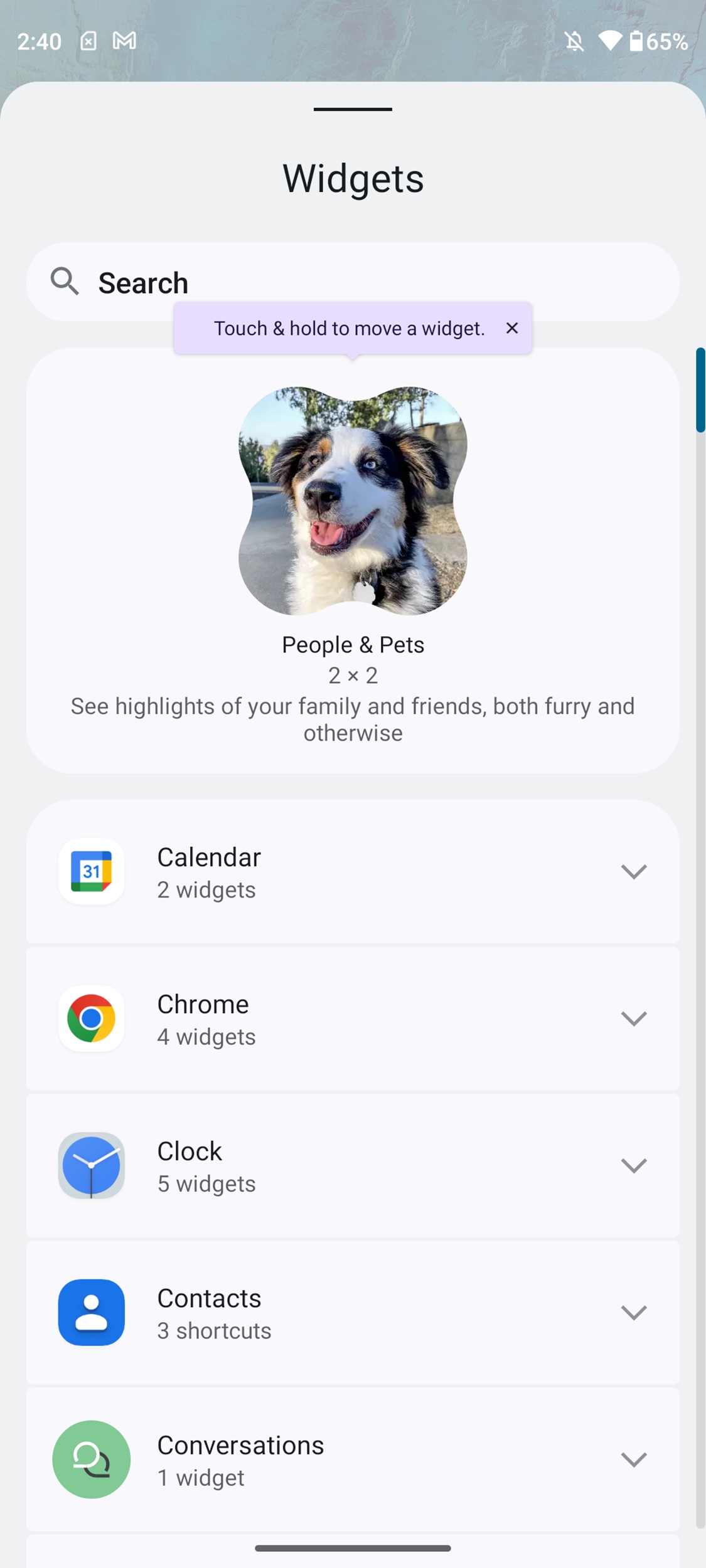Expand the Clock widgets section
The height and width of the screenshot is (1568, 706).
pyautogui.click(x=353, y=1165)
